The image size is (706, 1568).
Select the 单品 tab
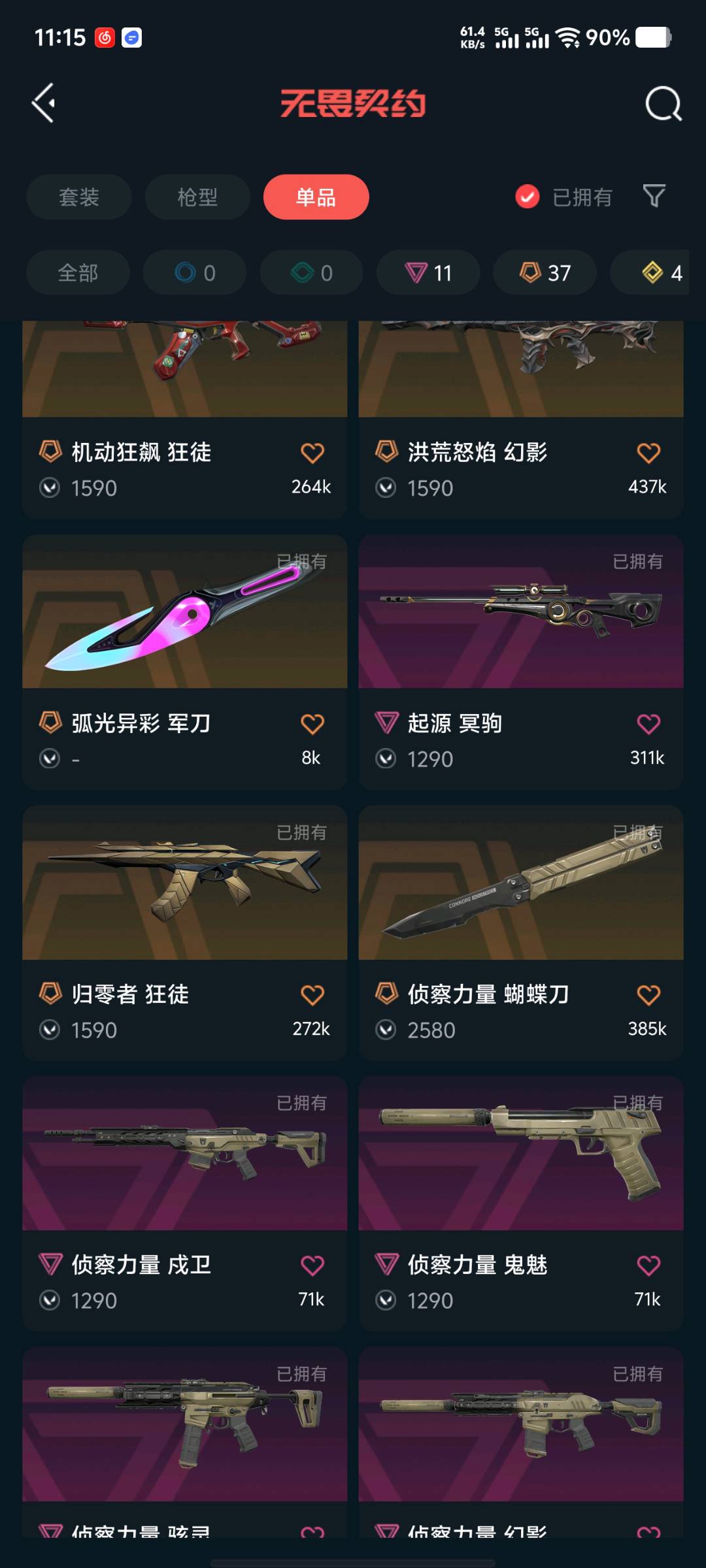coord(316,197)
